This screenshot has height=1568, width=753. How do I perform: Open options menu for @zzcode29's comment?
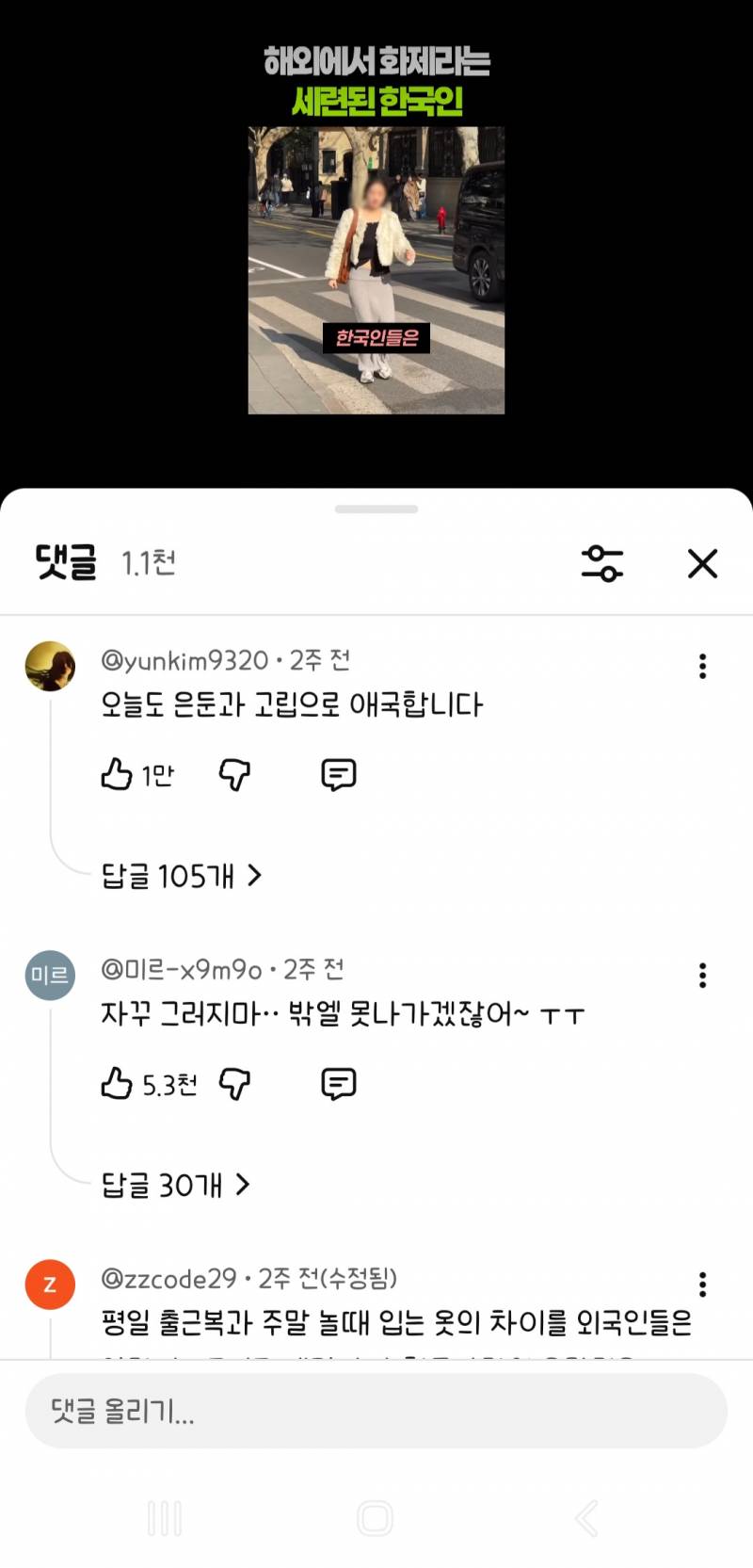[x=702, y=1283]
